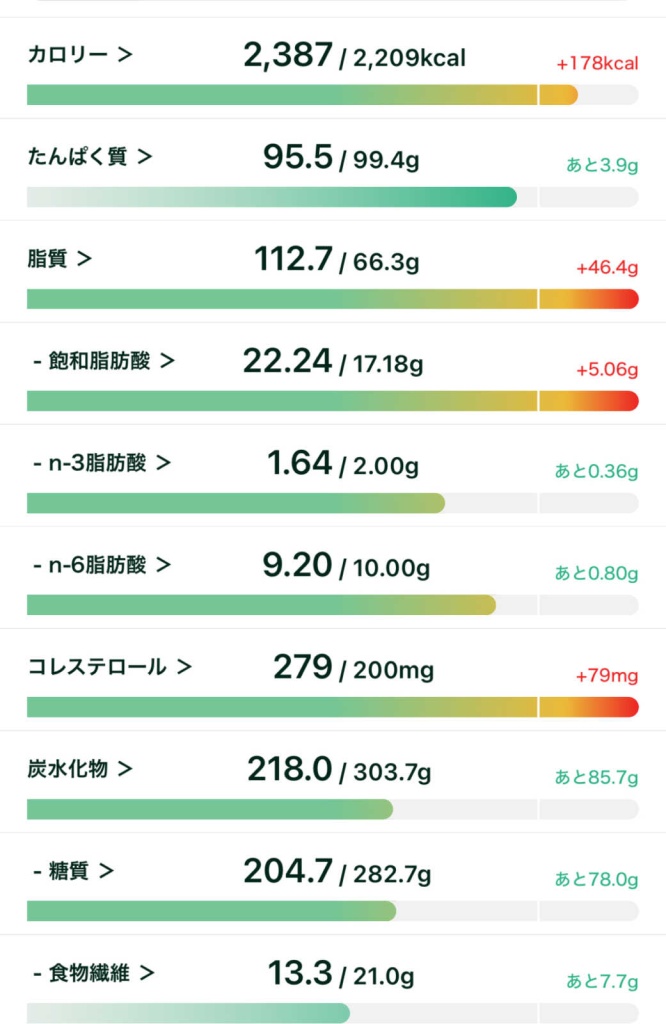The width and height of the screenshot is (666, 1024).
Task: Open 炭水化物 details
Action: click(x=80, y=769)
